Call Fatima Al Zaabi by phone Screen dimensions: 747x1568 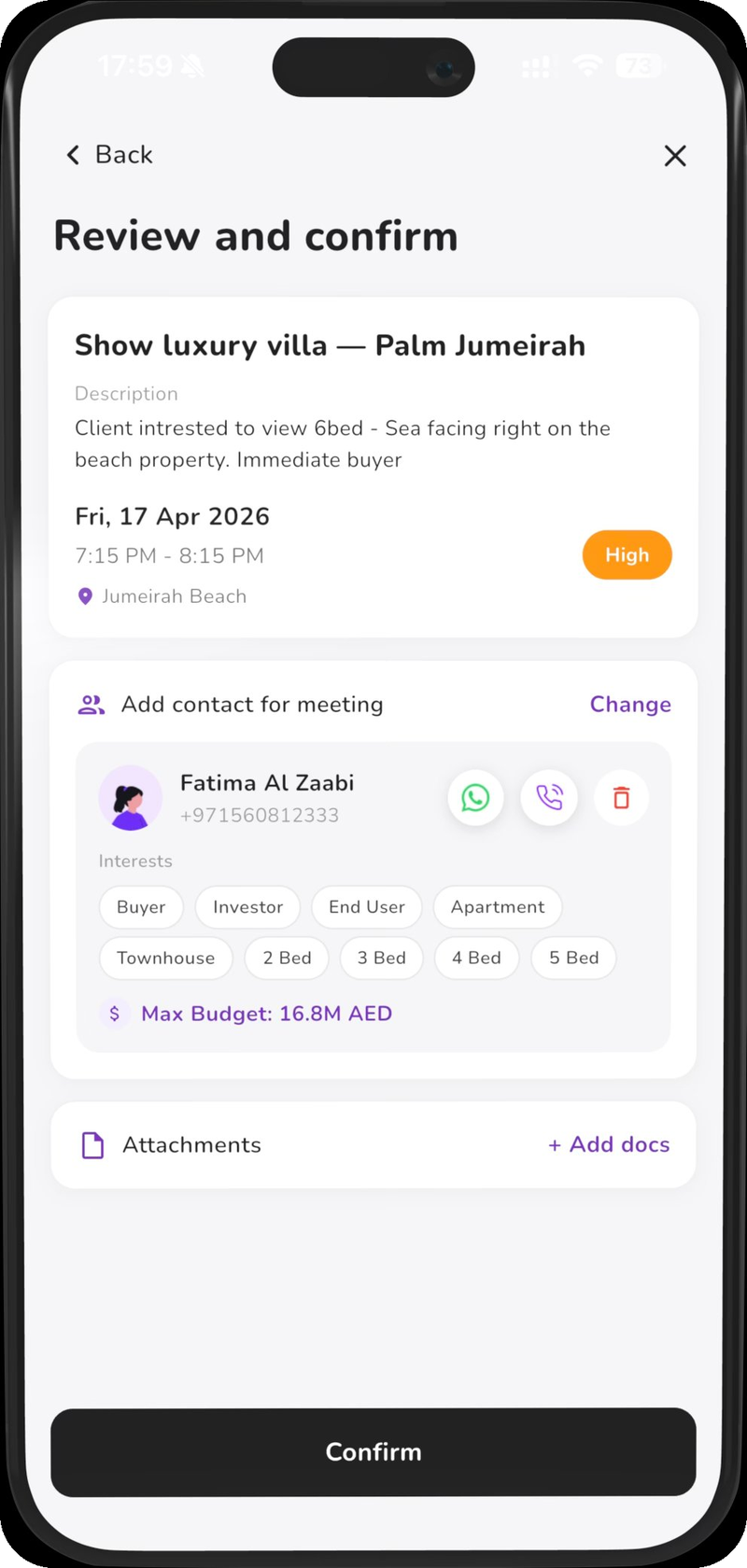click(549, 798)
